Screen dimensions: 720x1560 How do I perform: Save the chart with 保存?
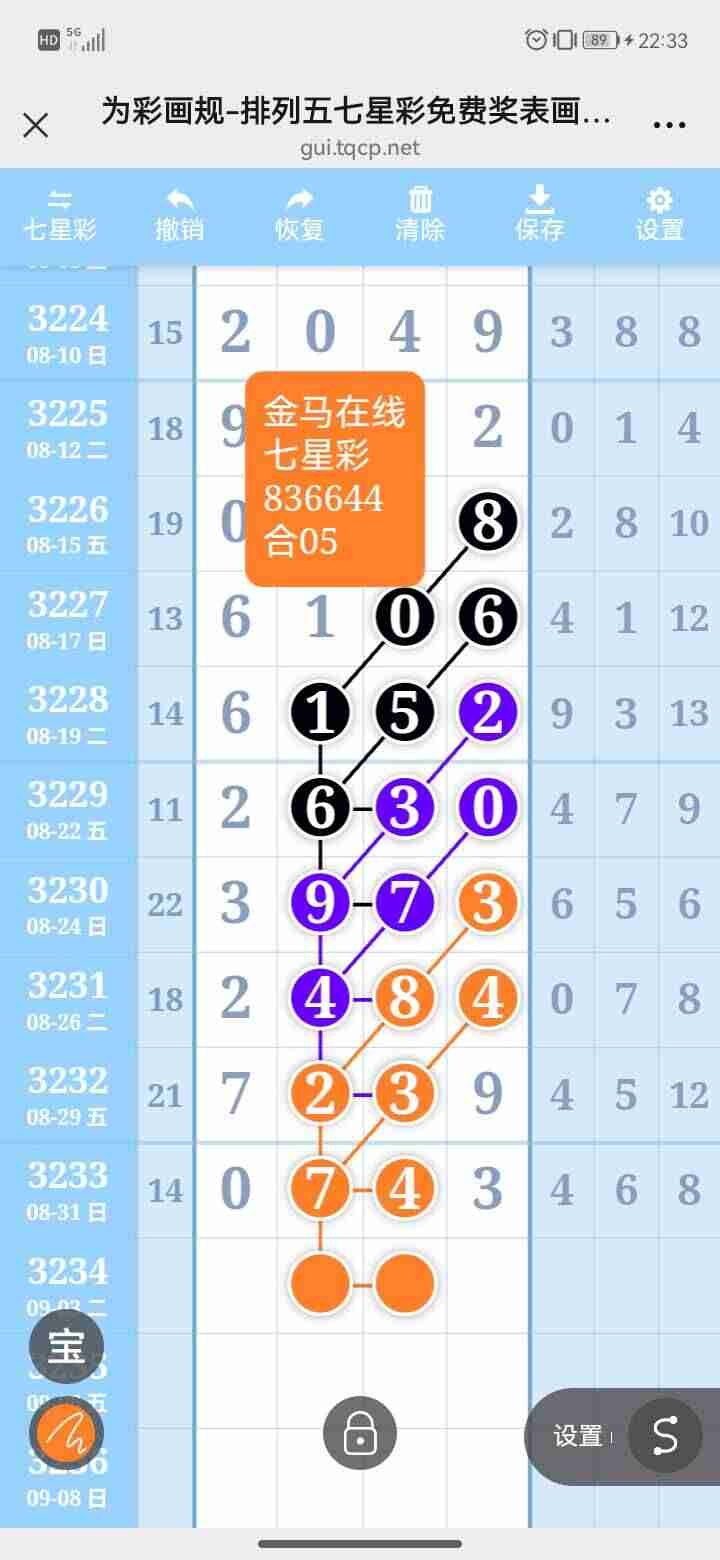540,215
